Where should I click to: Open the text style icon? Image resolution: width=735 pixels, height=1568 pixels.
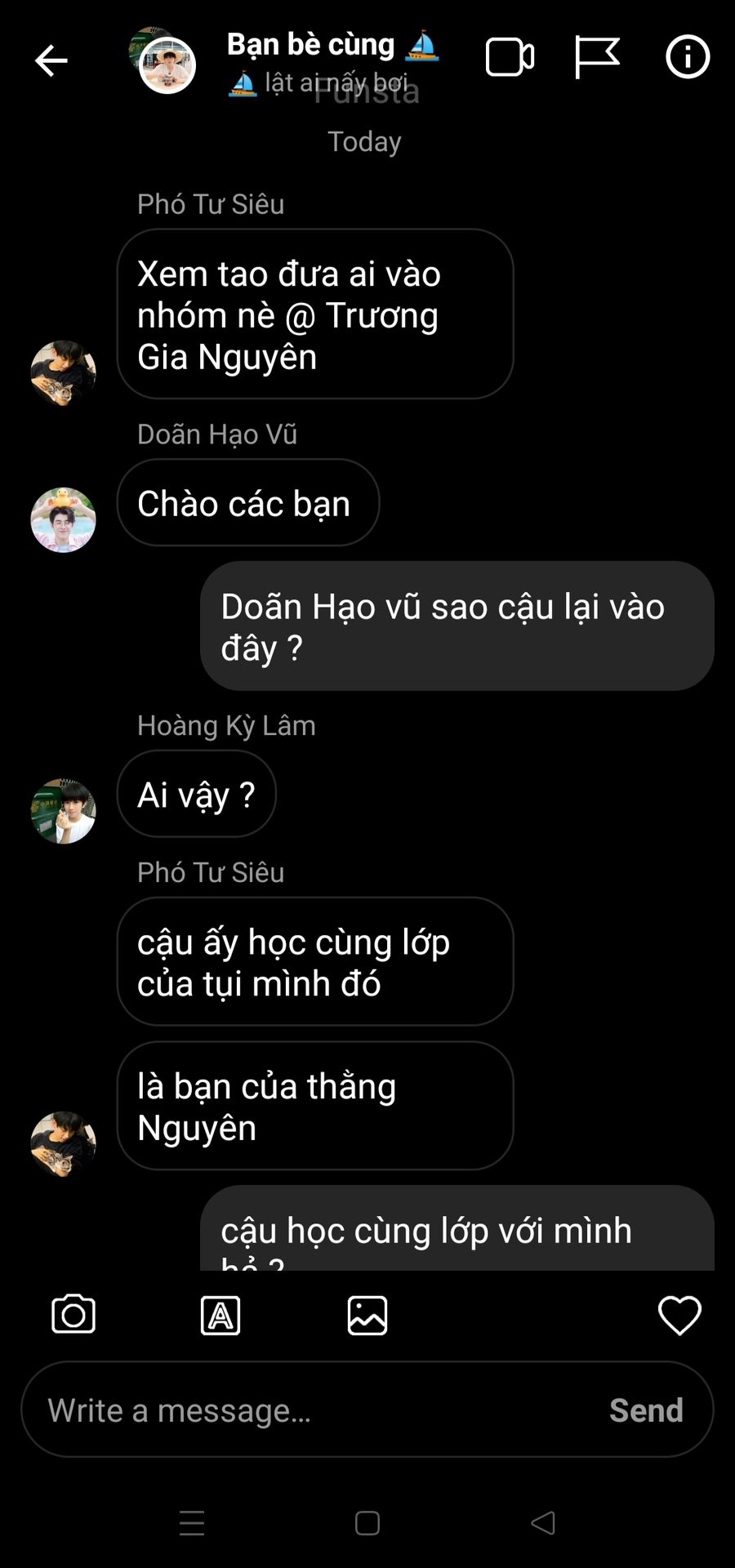[x=220, y=1315]
